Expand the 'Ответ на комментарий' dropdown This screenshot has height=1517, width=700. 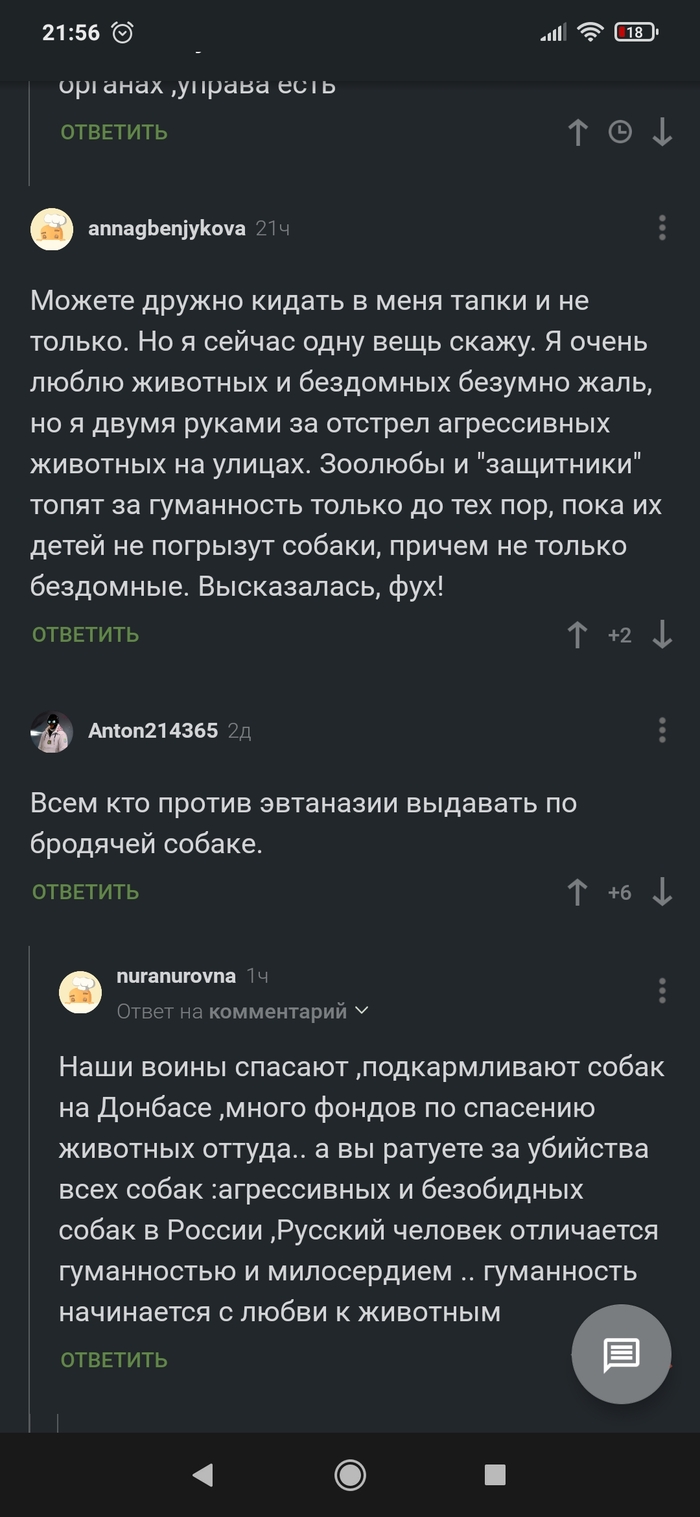click(362, 1011)
